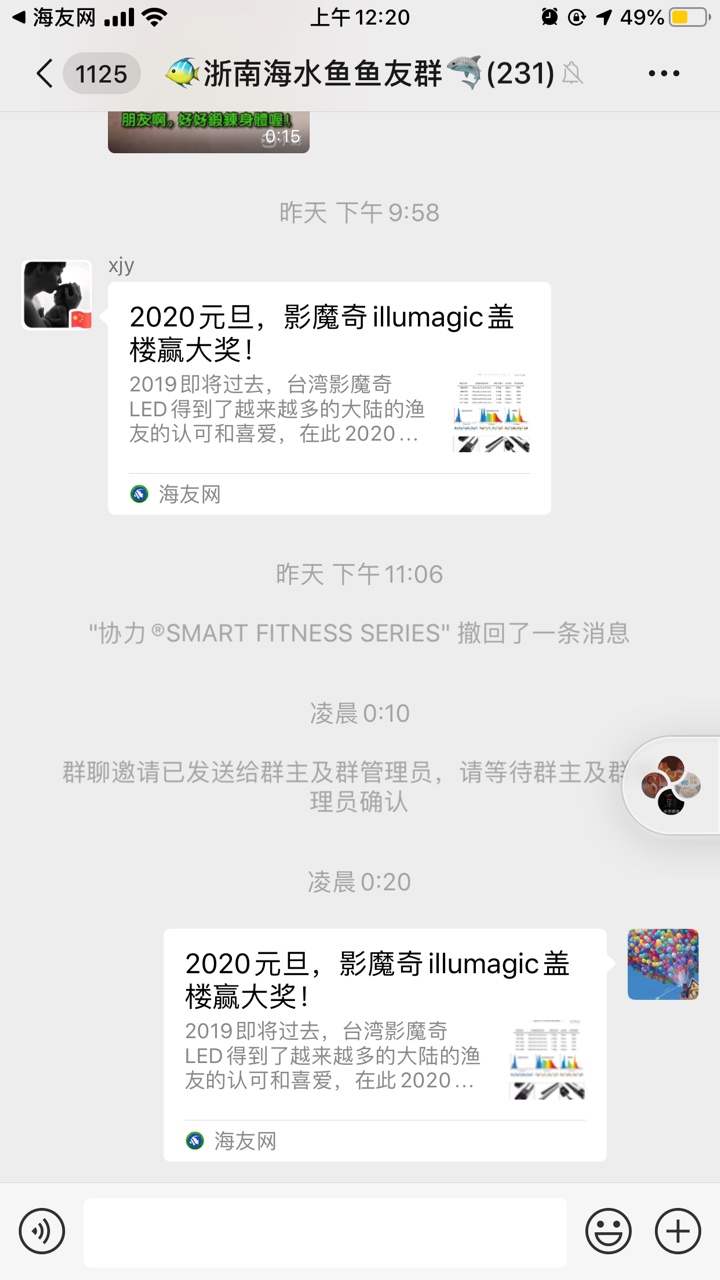Open xjy's shared illumagic article card
Image resolution: width=720 pixels, height=1280 pixels.
click(329, 398)
